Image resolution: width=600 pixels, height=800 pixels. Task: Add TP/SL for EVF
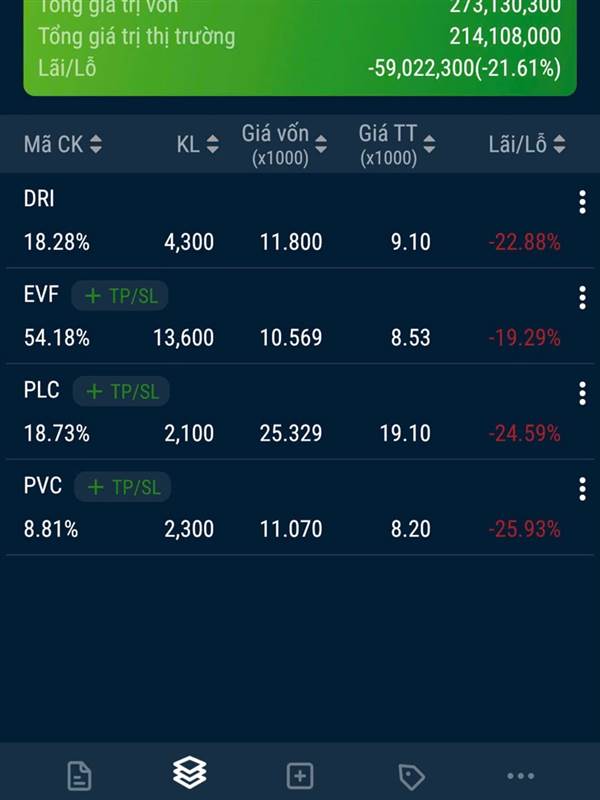(x=121, y=295)
